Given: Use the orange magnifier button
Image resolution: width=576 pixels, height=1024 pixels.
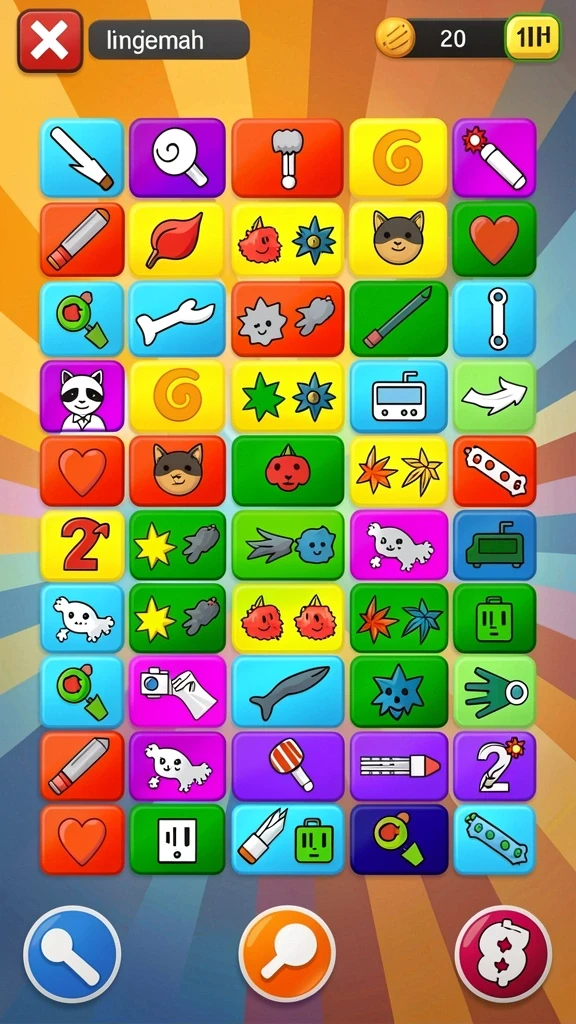Looking at the screenshot, I should click(x=287, y=954).
